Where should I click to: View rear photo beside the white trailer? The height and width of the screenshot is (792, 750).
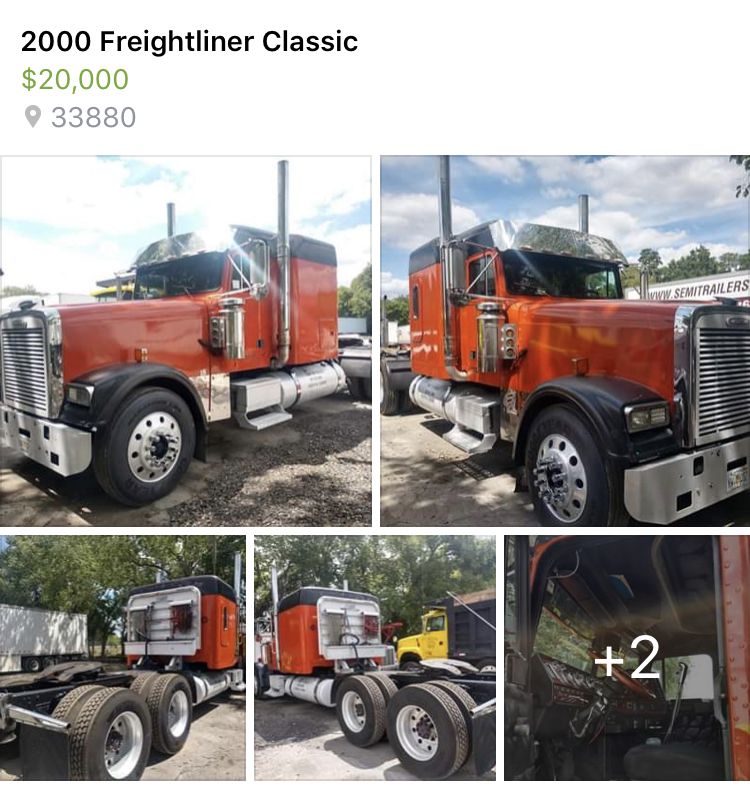[122, 658]
